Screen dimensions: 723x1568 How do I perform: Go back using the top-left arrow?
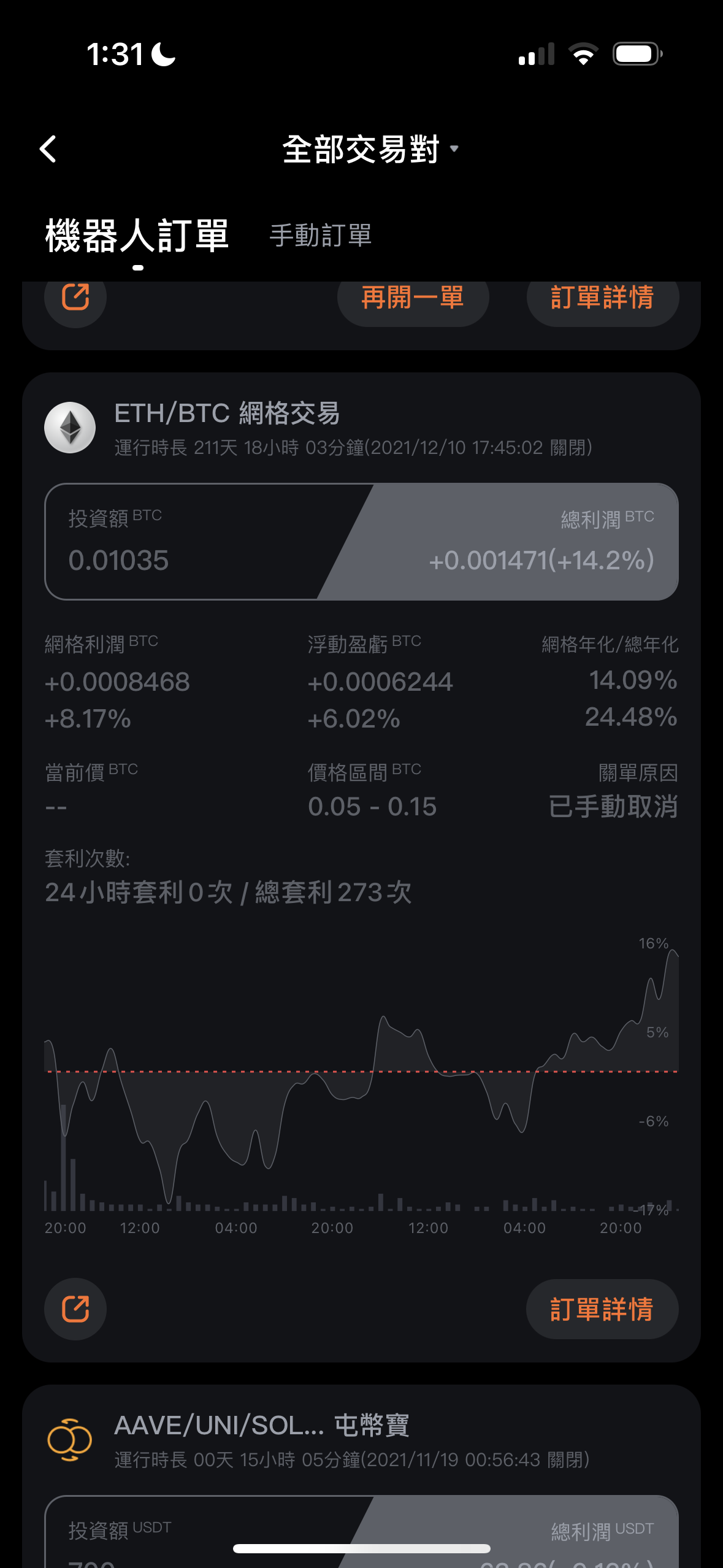click(48, 149)
